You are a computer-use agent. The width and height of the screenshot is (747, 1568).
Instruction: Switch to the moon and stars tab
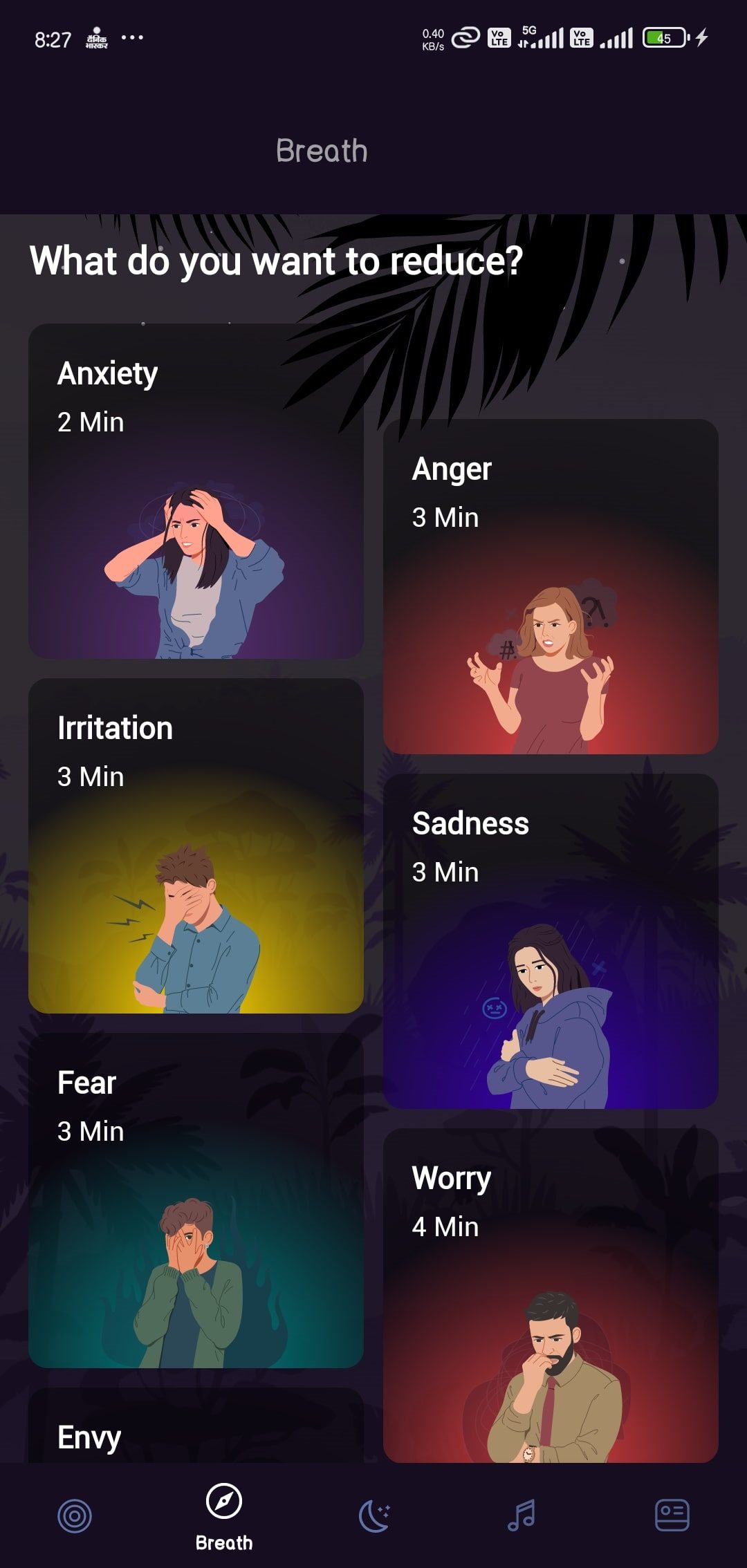click(374, 1517)
